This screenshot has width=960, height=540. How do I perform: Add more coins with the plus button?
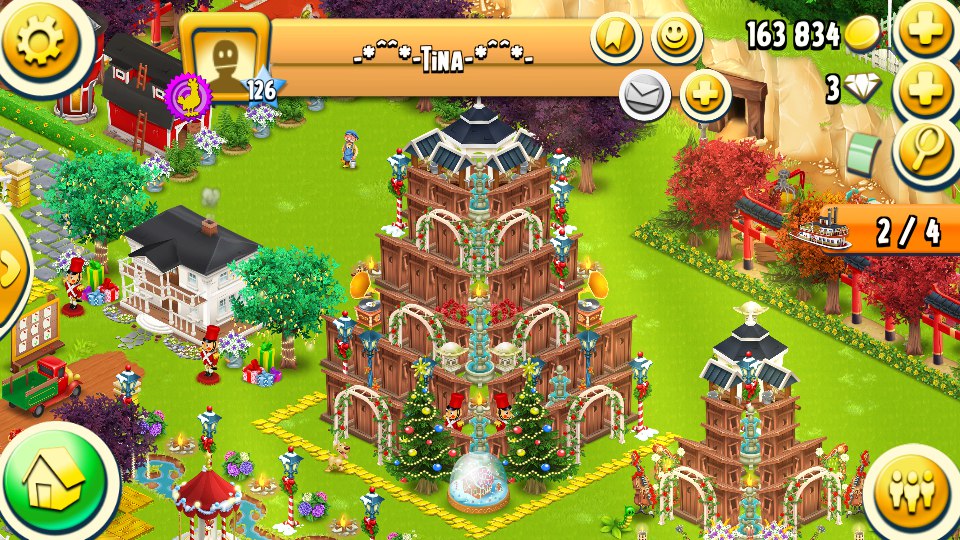click(x=924, y=33)
